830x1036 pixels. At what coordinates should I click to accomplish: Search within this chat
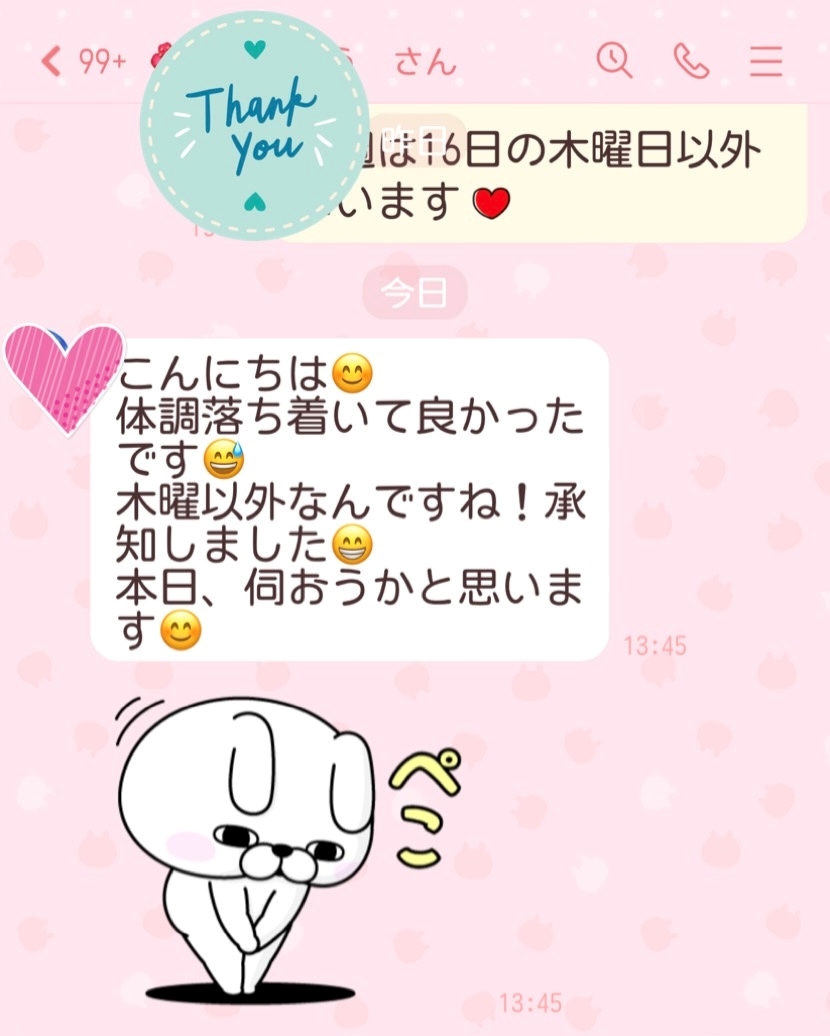(615, 61)
